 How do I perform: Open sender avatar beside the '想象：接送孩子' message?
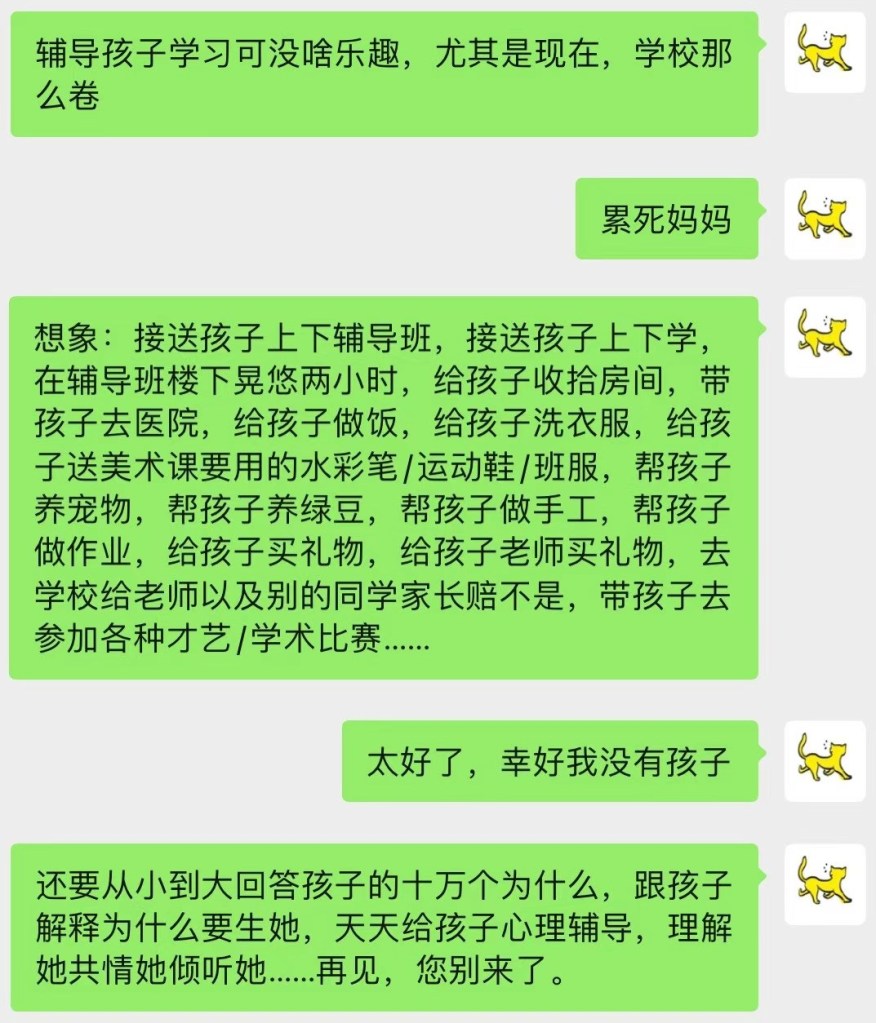click(824, 337)
